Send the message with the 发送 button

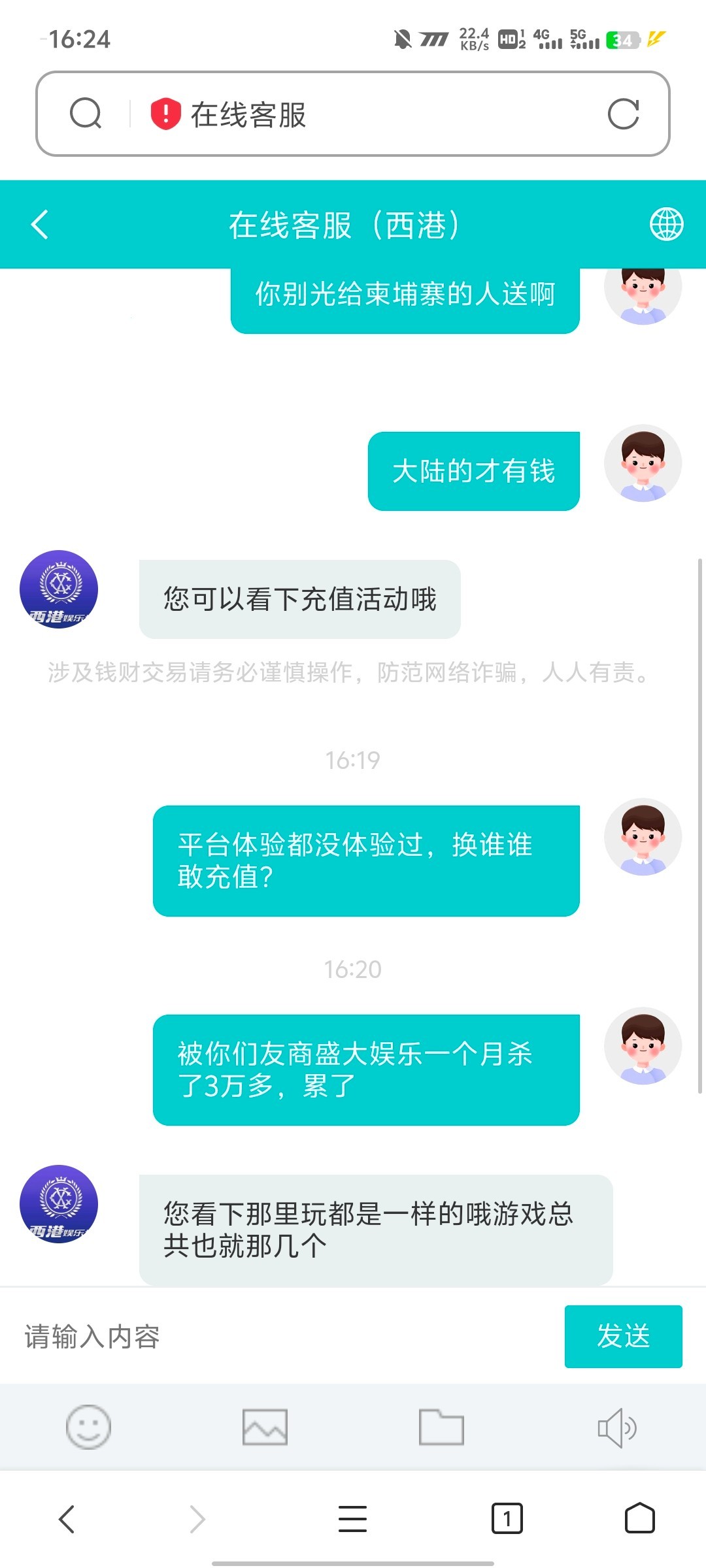click(623, 1336)
